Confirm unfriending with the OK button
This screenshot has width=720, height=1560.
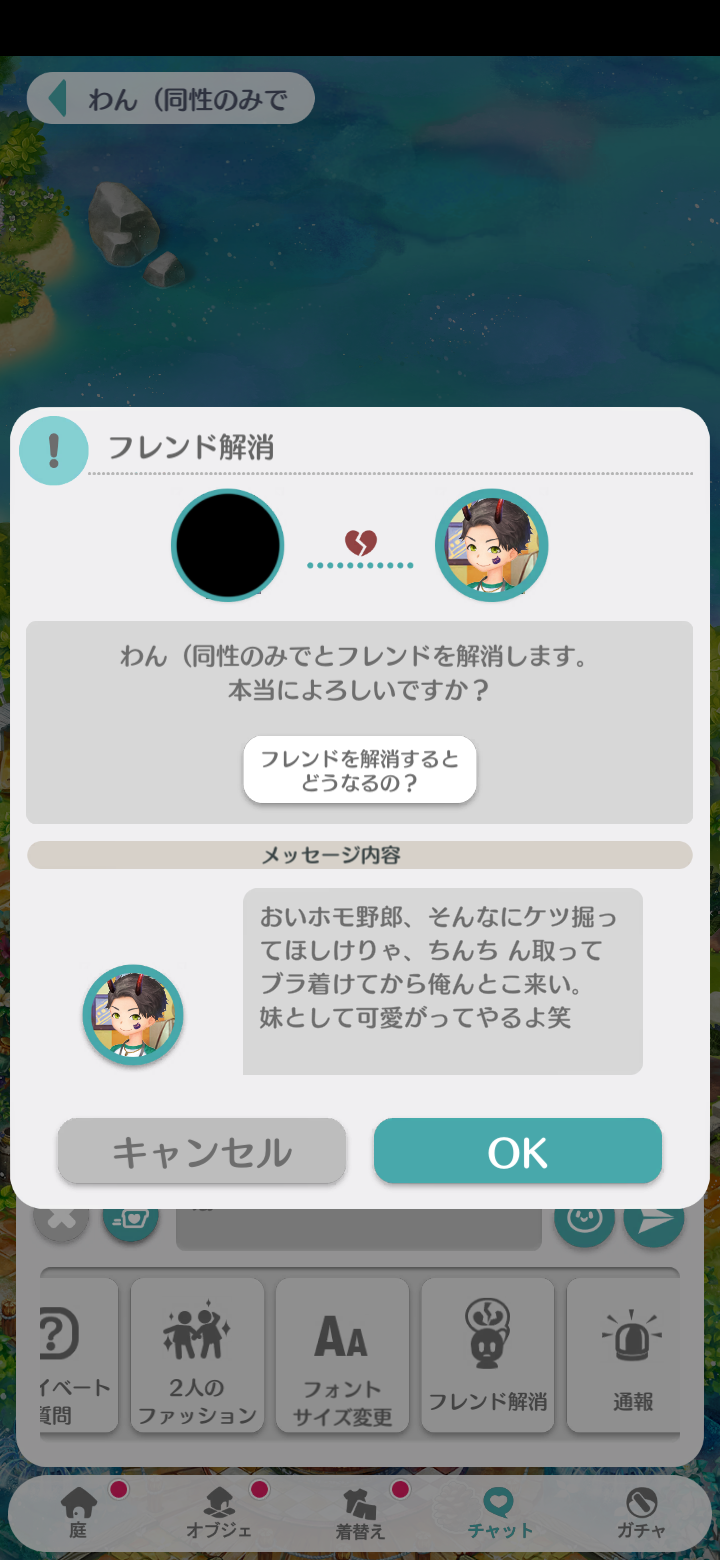pyautogui.click(x=518, y=1151)
